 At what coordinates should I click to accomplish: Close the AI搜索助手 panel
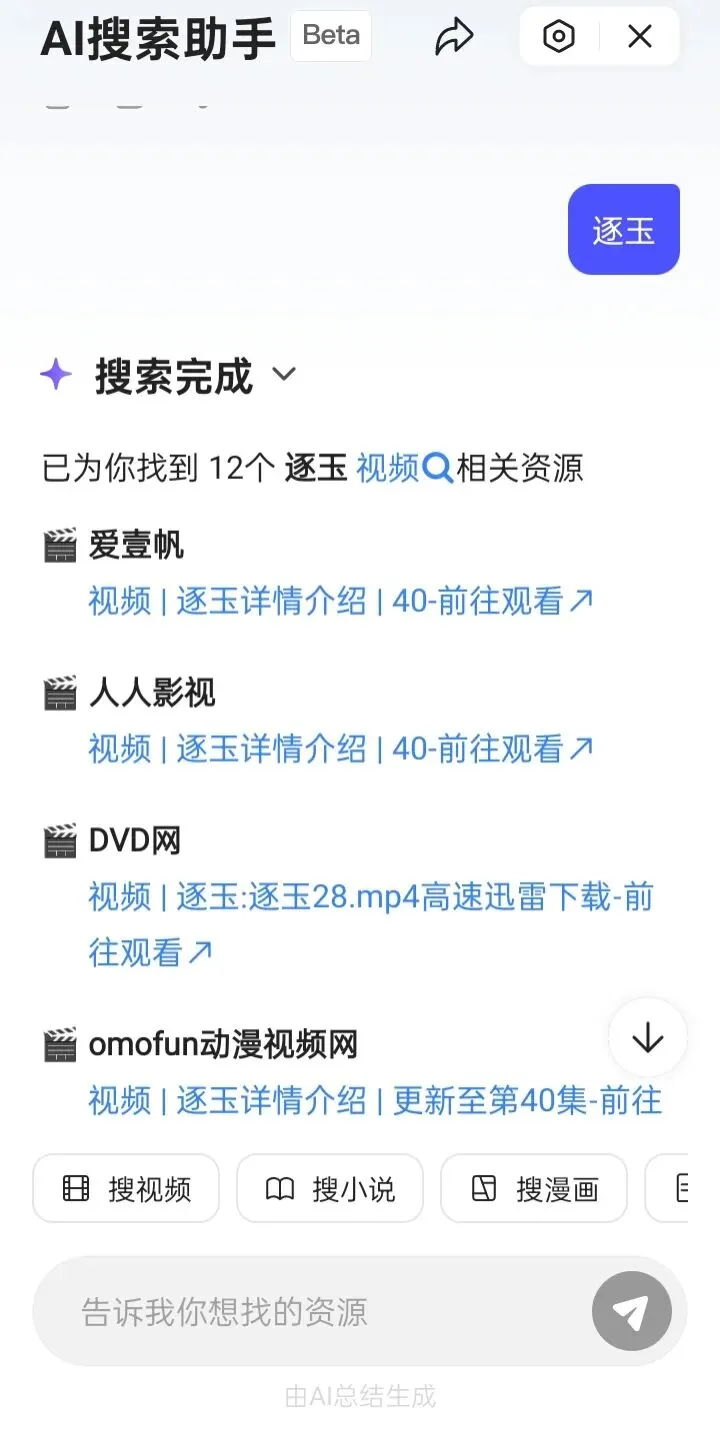[x=640, y=38]
